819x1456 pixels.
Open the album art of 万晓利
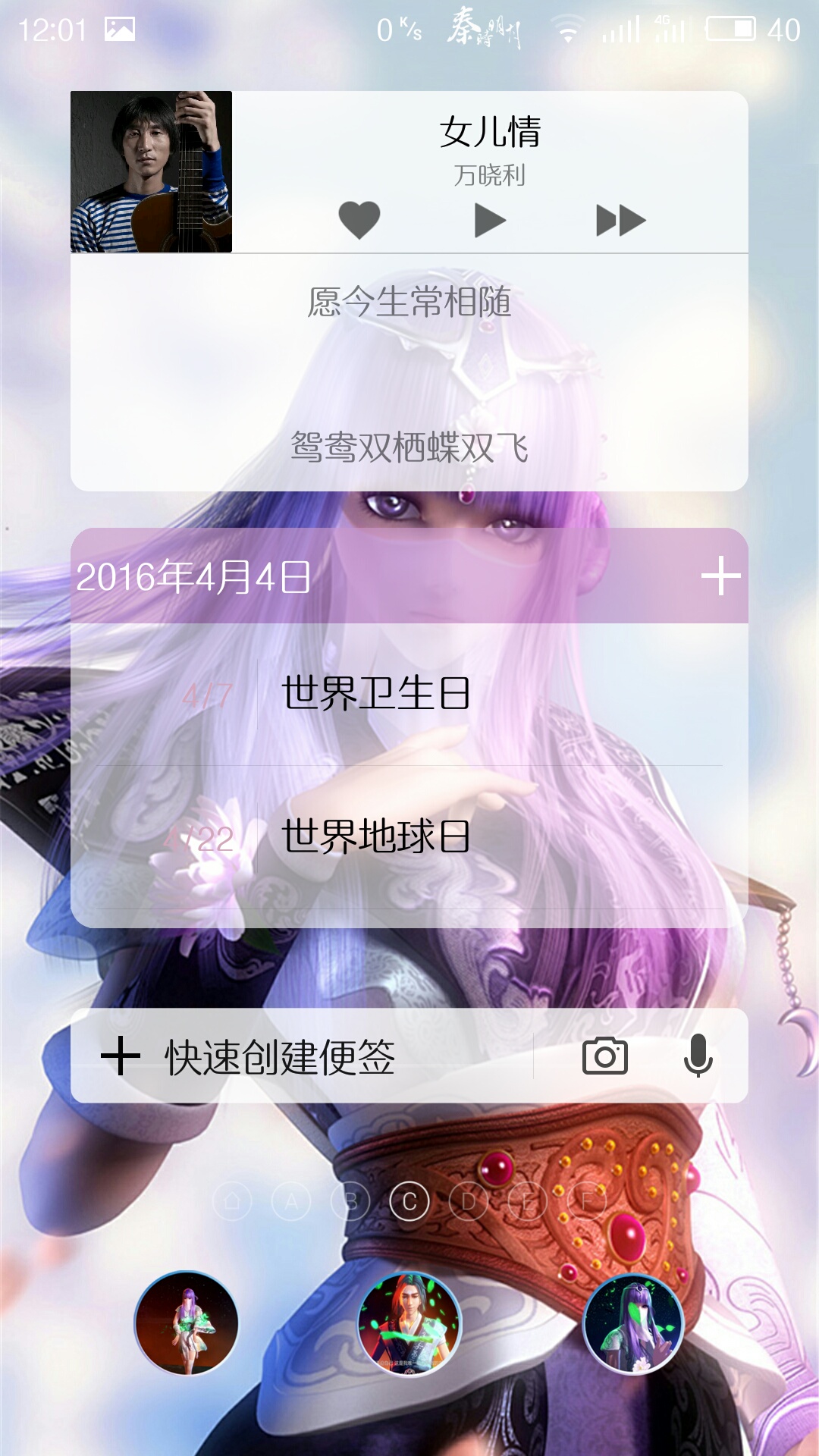click(152, 171)
